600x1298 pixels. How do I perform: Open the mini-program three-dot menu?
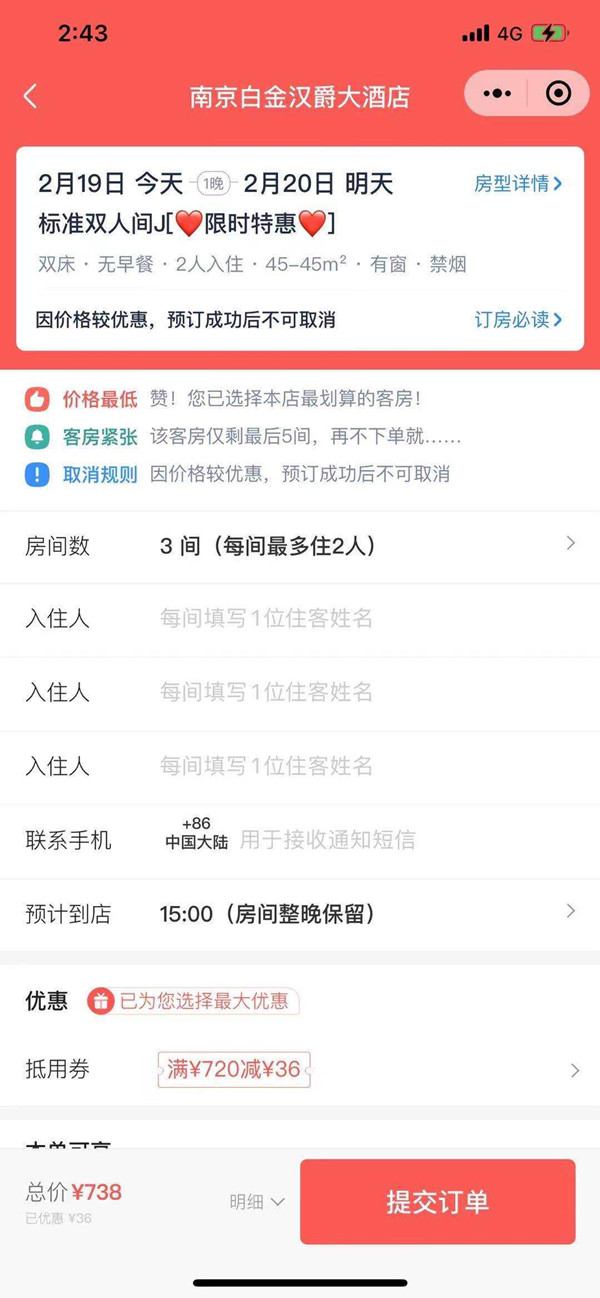(497, 94)
